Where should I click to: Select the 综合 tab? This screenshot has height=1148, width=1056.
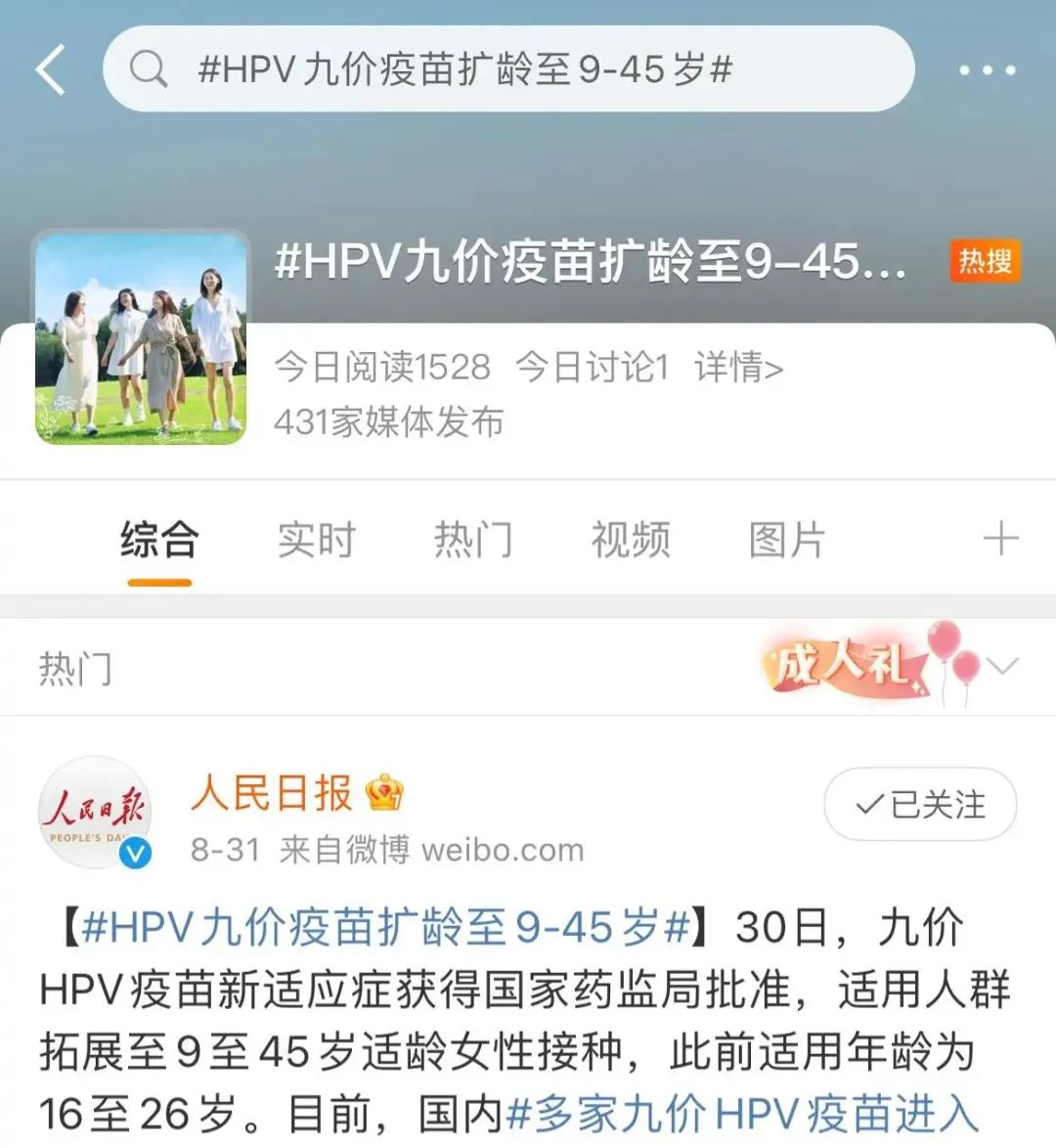159,540
